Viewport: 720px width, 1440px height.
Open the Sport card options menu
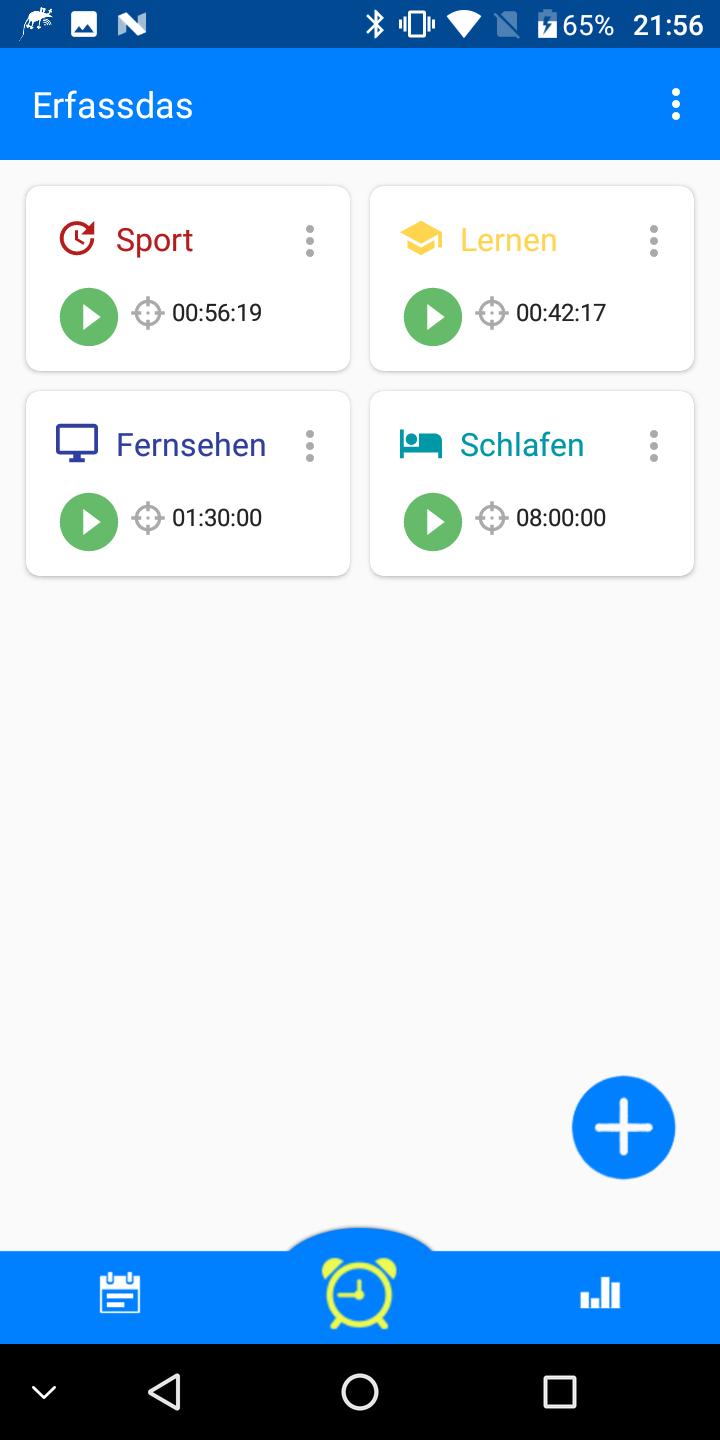pyautogui.click(x=310, y=241)
